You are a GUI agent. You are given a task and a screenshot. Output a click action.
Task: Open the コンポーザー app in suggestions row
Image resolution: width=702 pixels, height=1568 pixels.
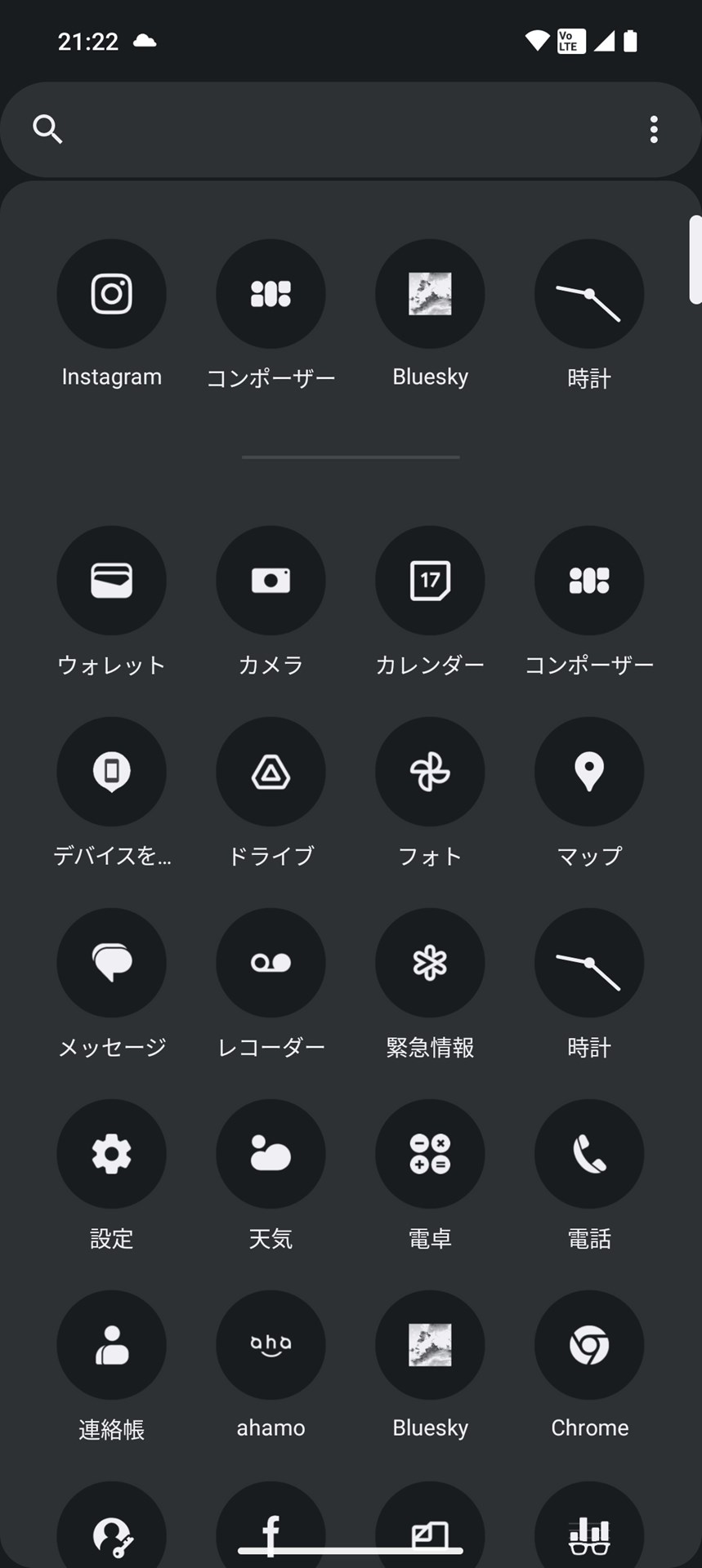click(x=271, y=293)
